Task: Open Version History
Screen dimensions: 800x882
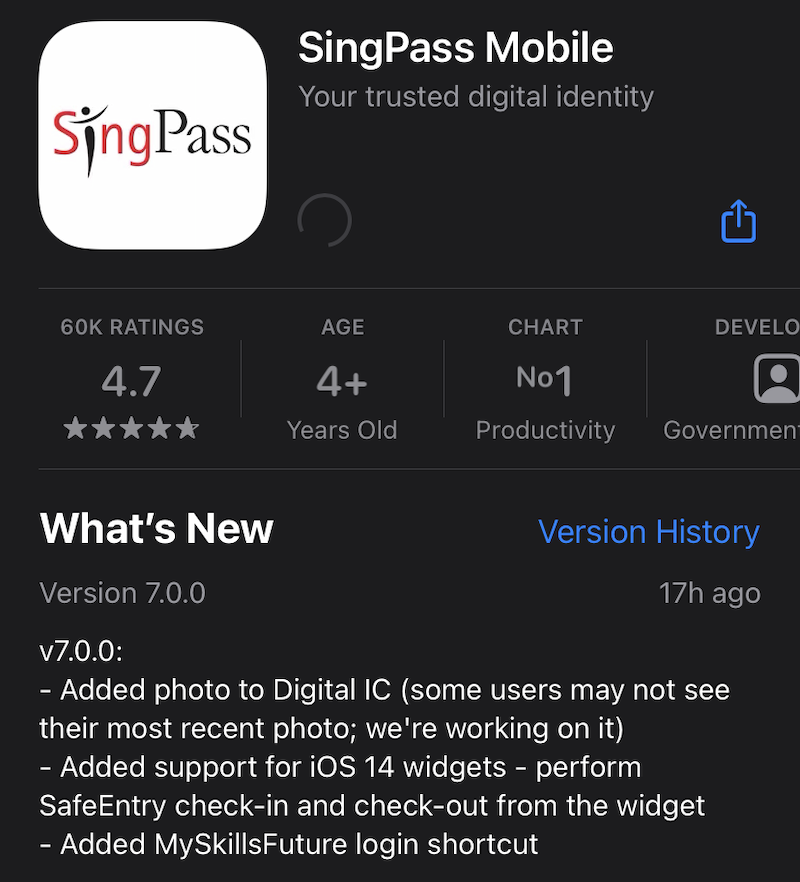Action: pos(648,531)
